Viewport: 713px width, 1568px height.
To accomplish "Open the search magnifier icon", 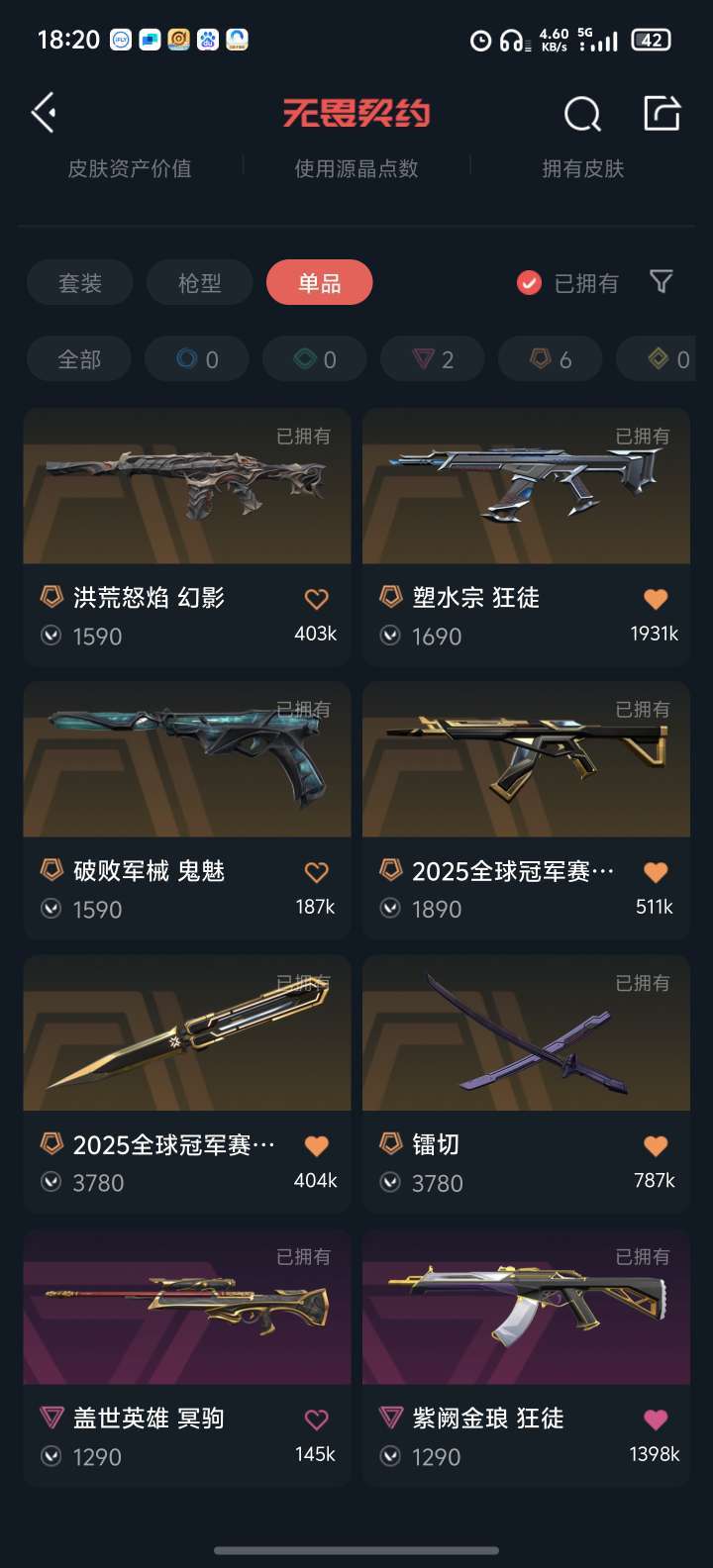I will tap(582, 114).
